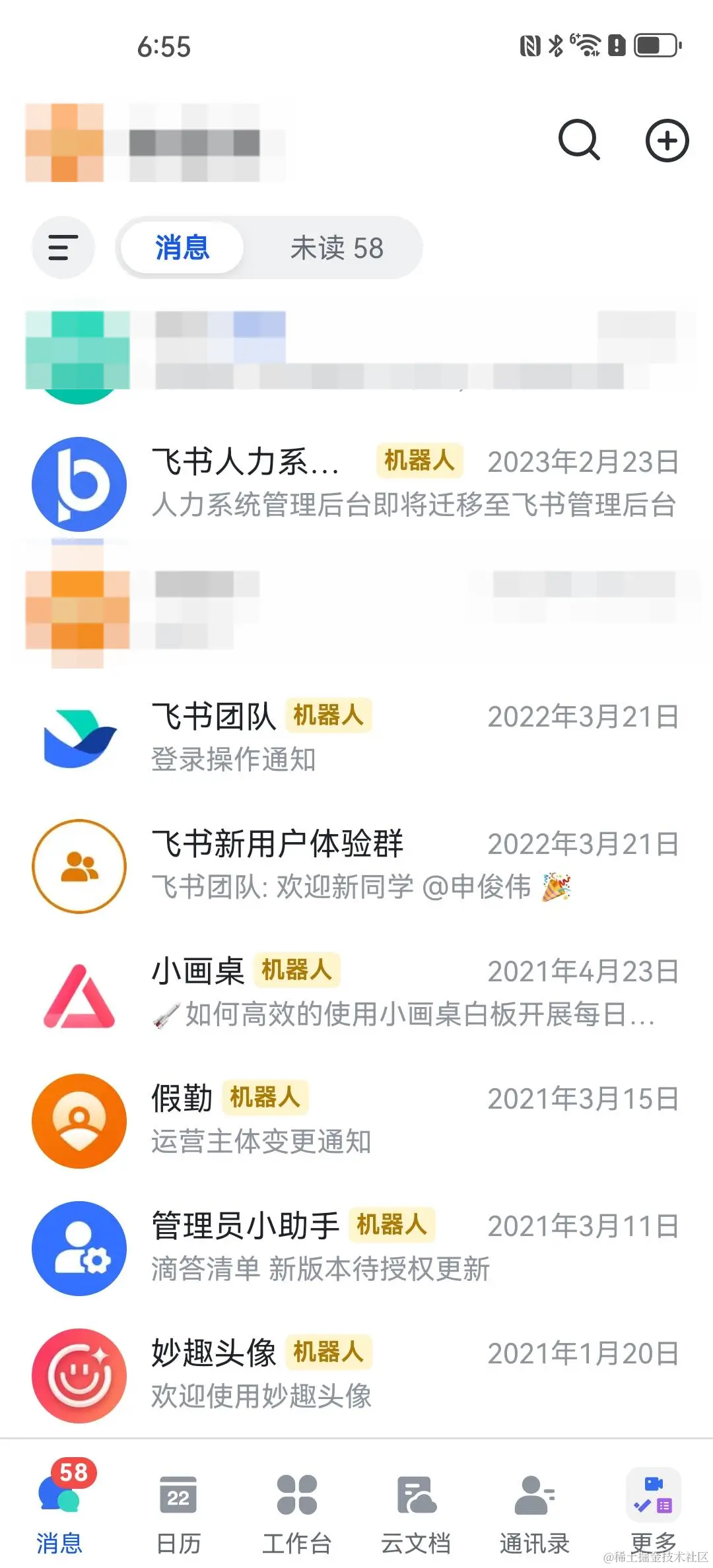Select the 管理员小助手 bot avatar
Screen dimensions: 713x1568
click(x=79, y=1248)
